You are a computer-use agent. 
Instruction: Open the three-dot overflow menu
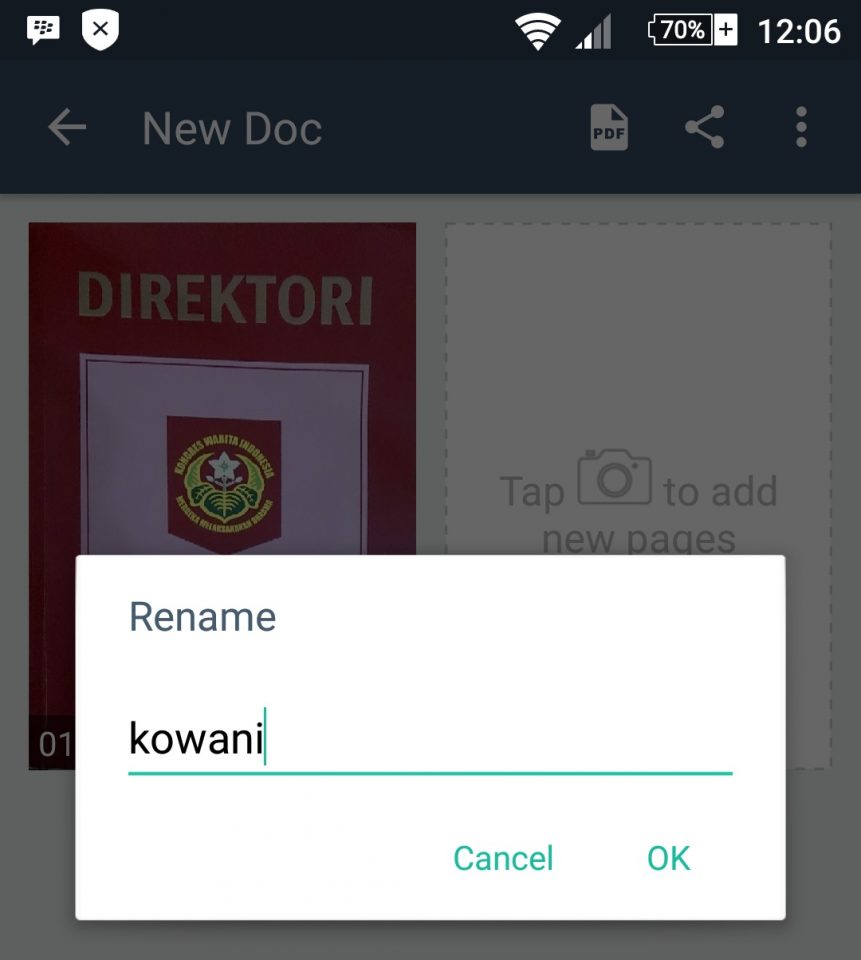pos(800,128)
